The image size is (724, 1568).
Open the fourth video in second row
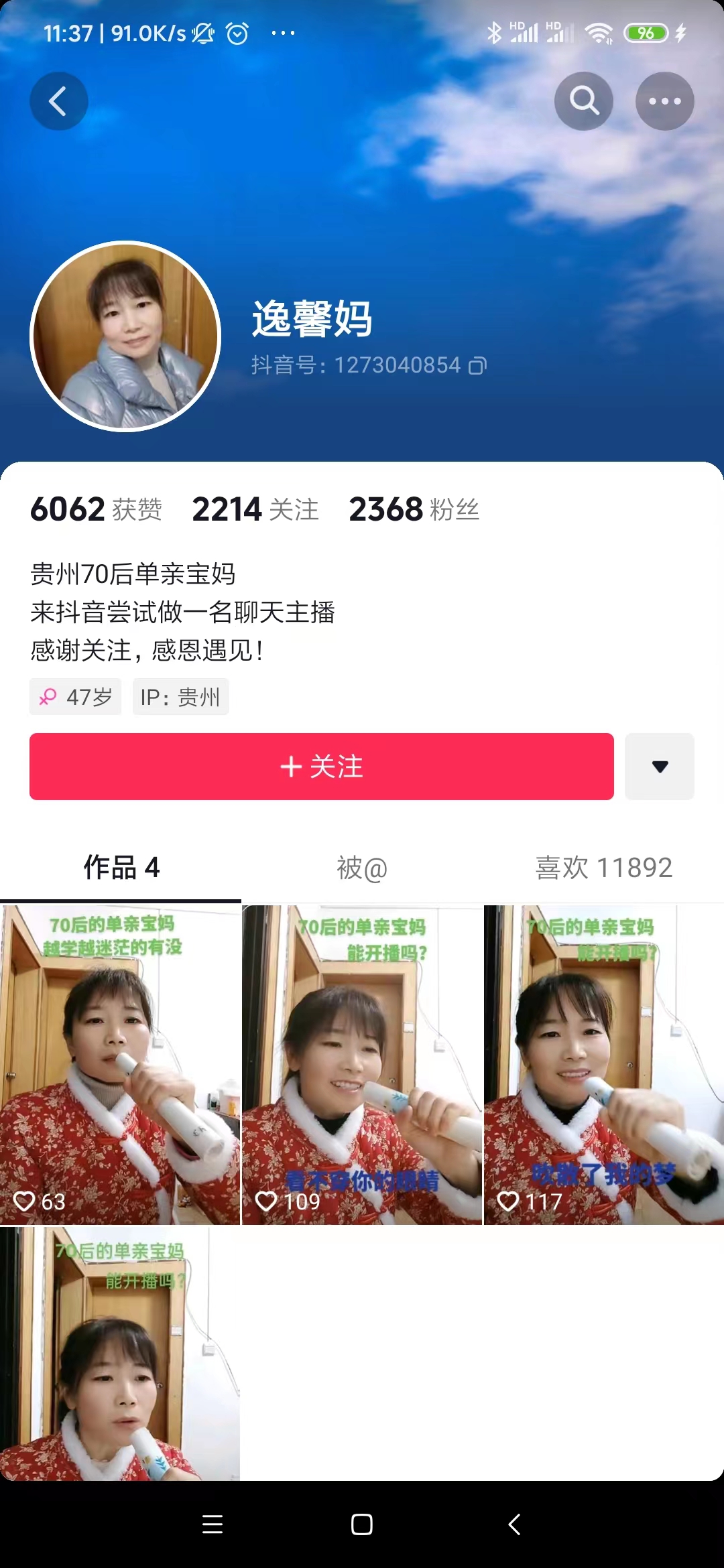pyautogui.click(x=120, y=1354)
